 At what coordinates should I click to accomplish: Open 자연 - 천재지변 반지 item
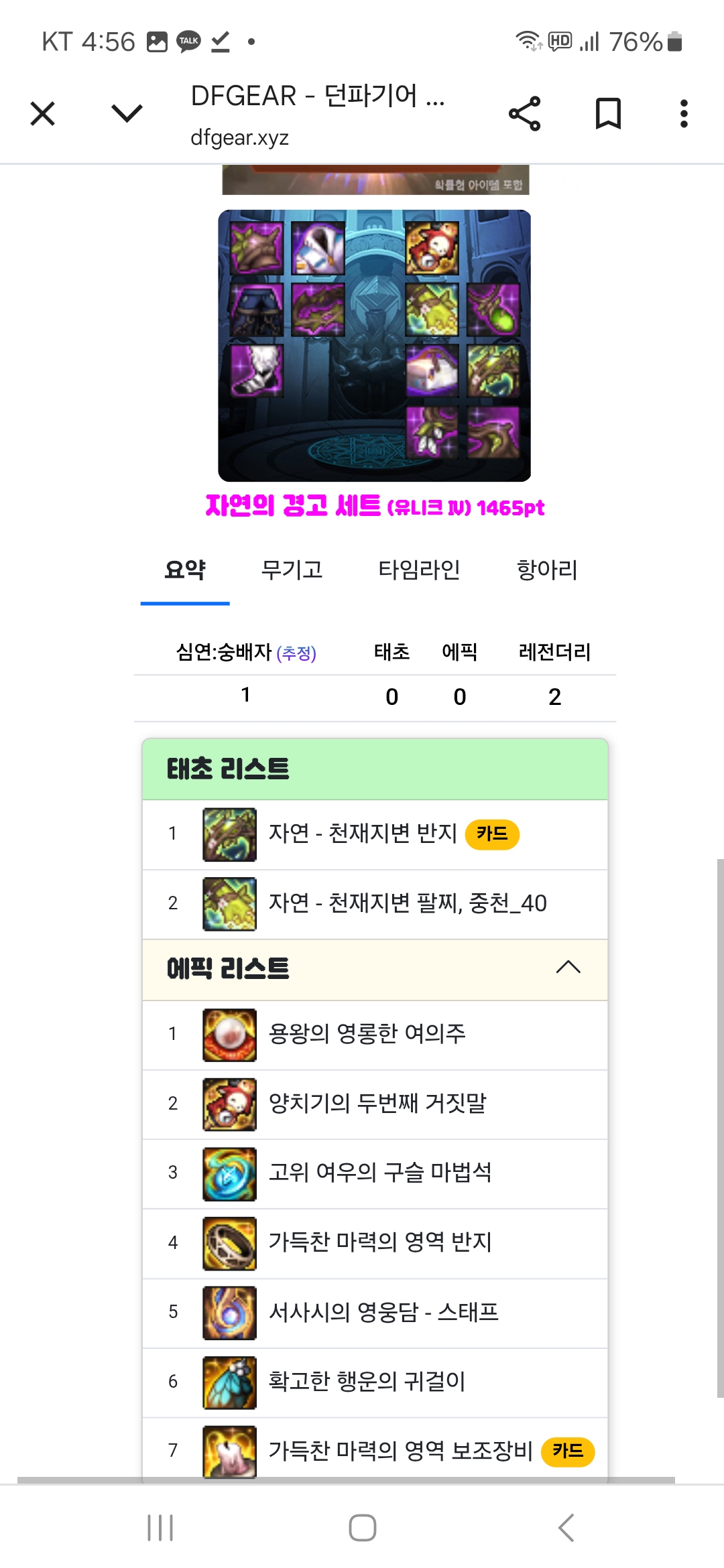pyautogui.click(x=362, y=834)
